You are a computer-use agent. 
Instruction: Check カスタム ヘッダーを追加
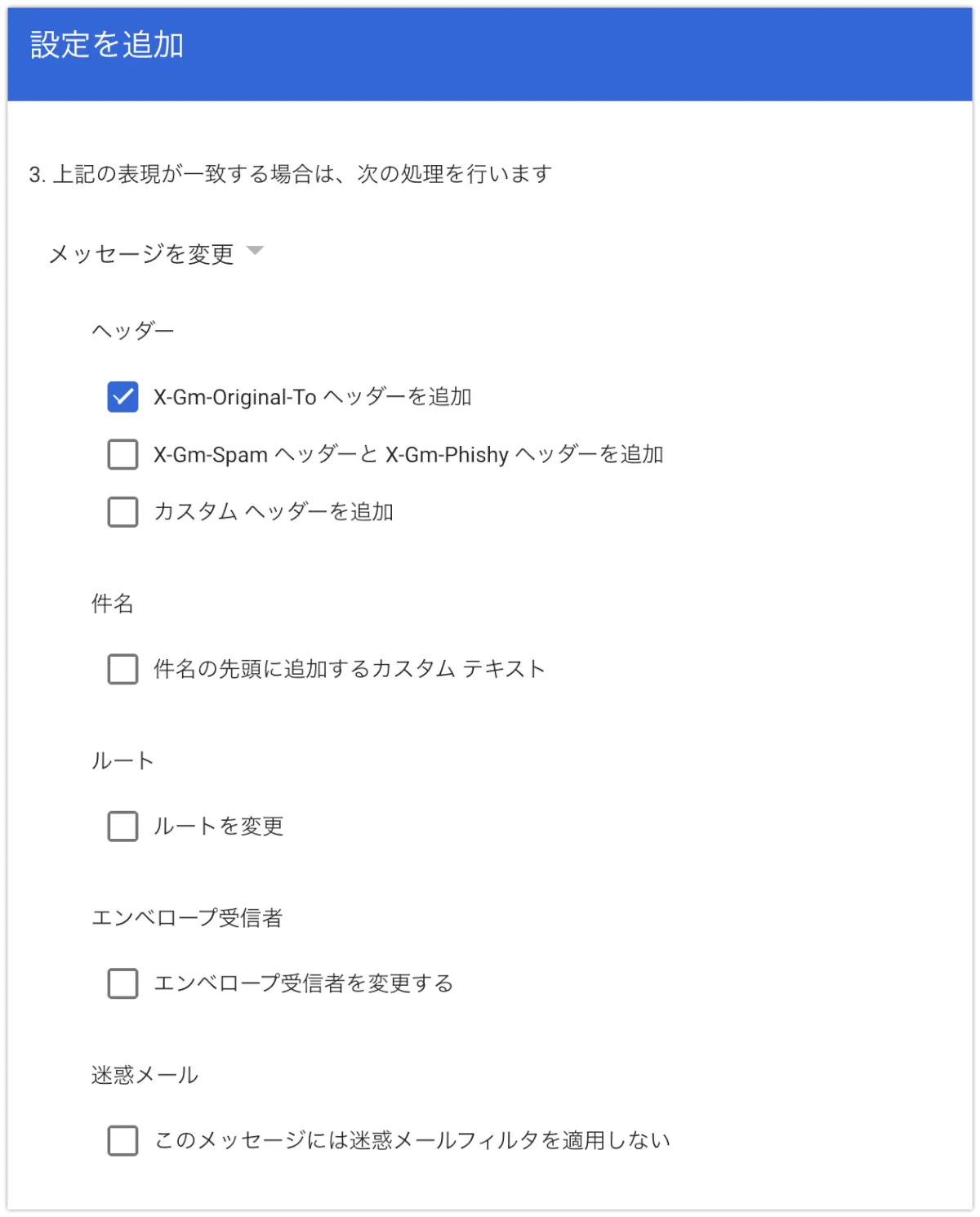tap(122, 512)
